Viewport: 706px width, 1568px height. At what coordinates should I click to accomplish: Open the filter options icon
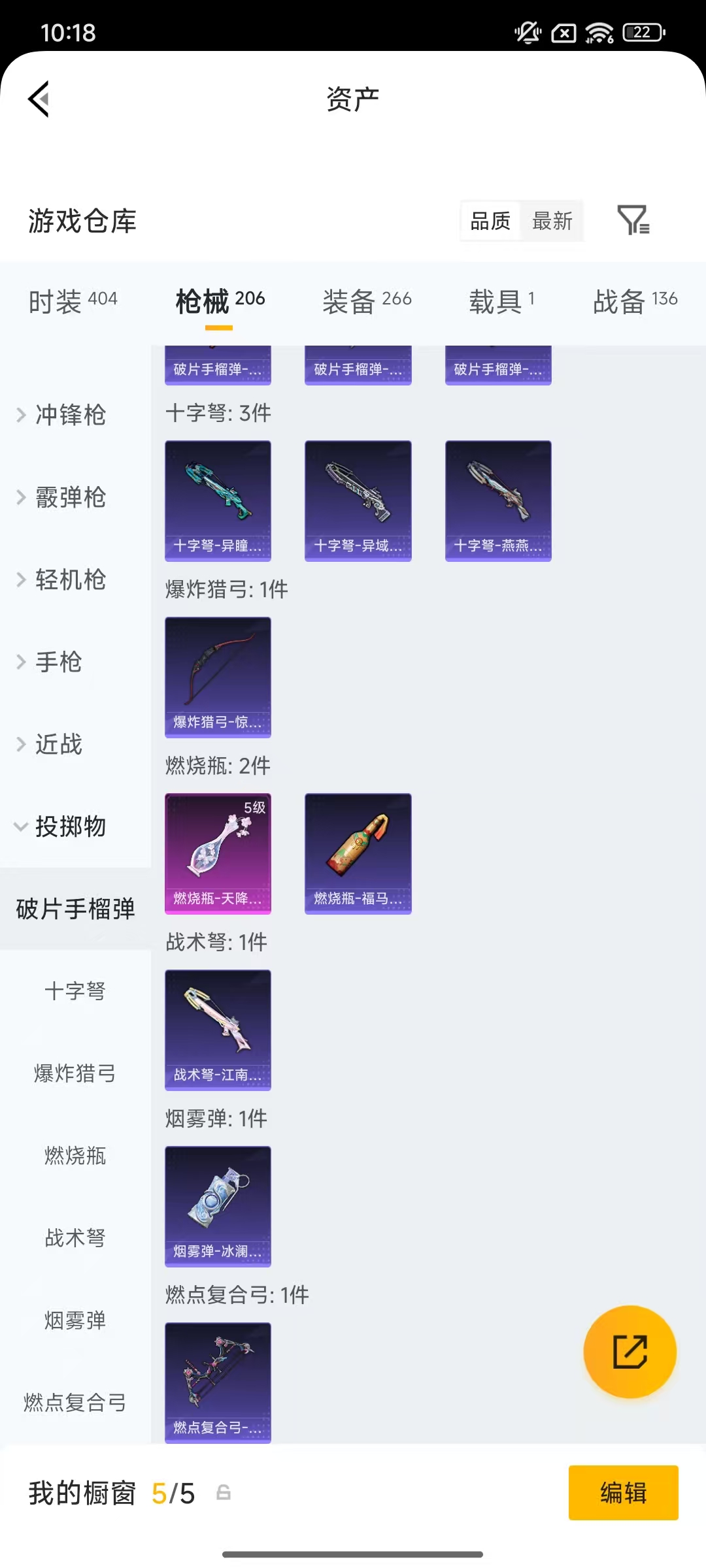(633, 222)
